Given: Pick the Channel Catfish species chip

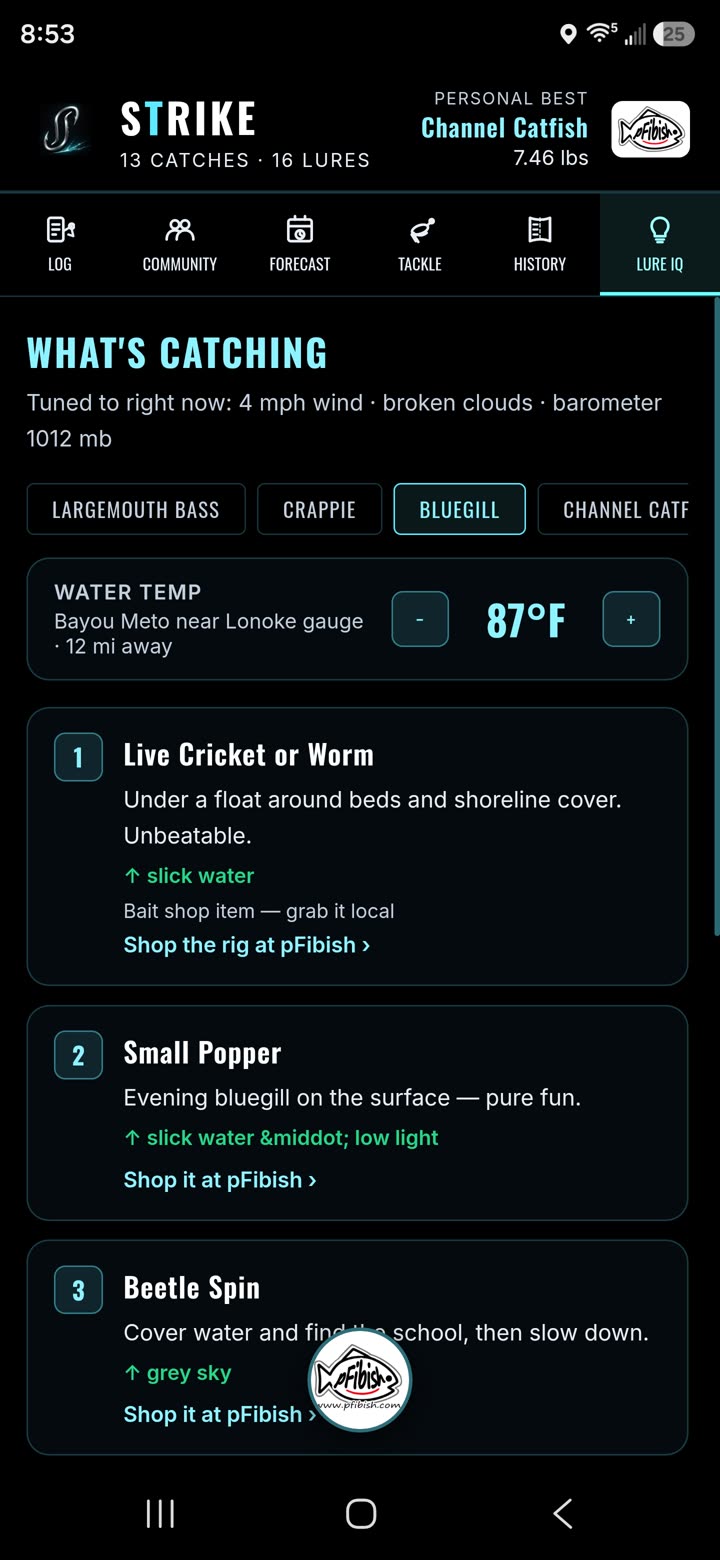Looking at the screenshot, I should (613, 509).
